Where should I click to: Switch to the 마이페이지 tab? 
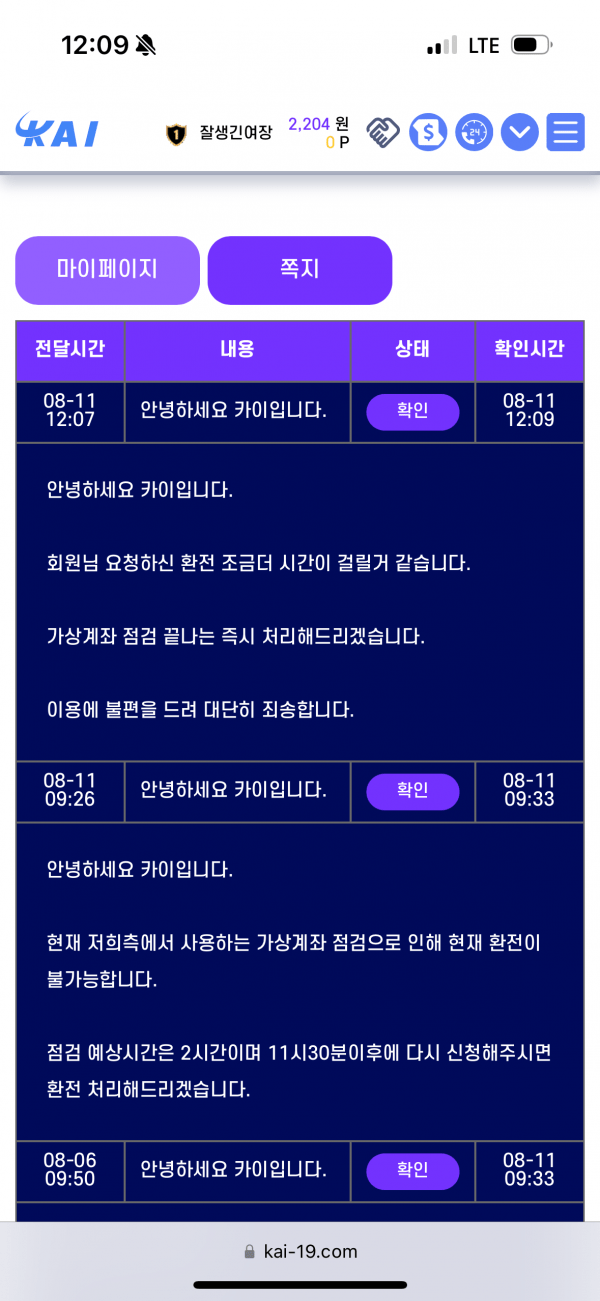[107, 270]
